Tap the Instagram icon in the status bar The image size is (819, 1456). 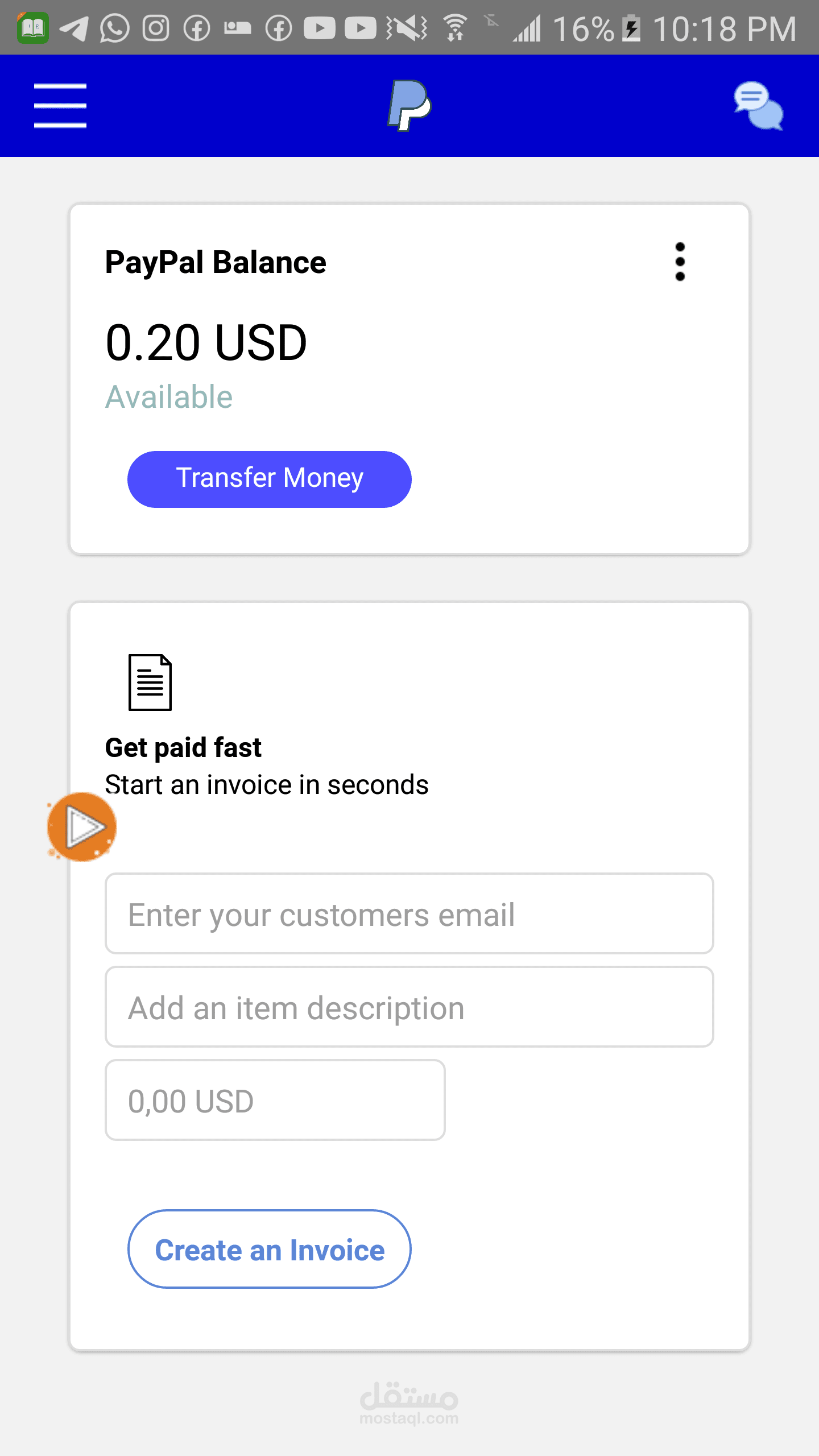point(155,27)
